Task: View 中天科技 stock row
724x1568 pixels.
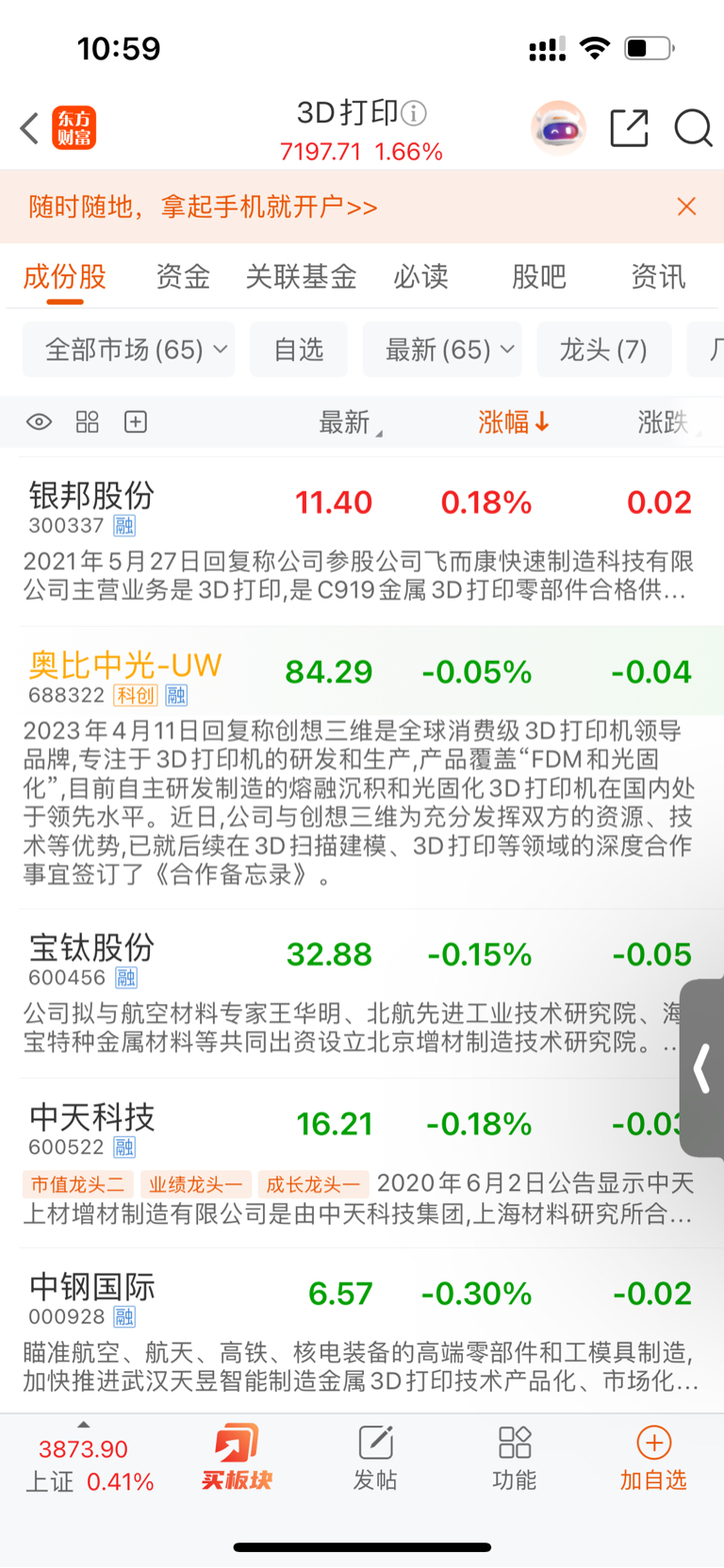Action: point(362,1164)
